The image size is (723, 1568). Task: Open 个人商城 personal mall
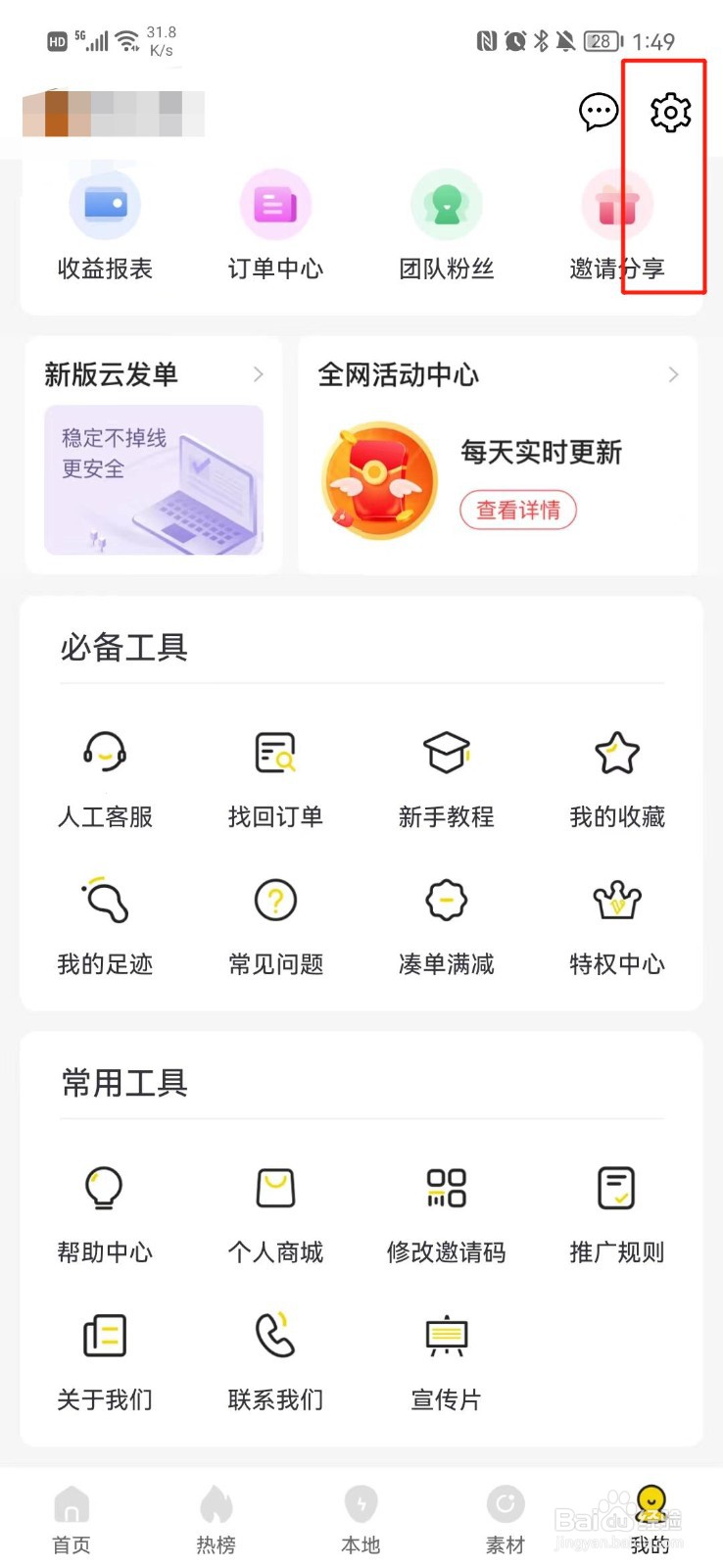point(275,1213)
